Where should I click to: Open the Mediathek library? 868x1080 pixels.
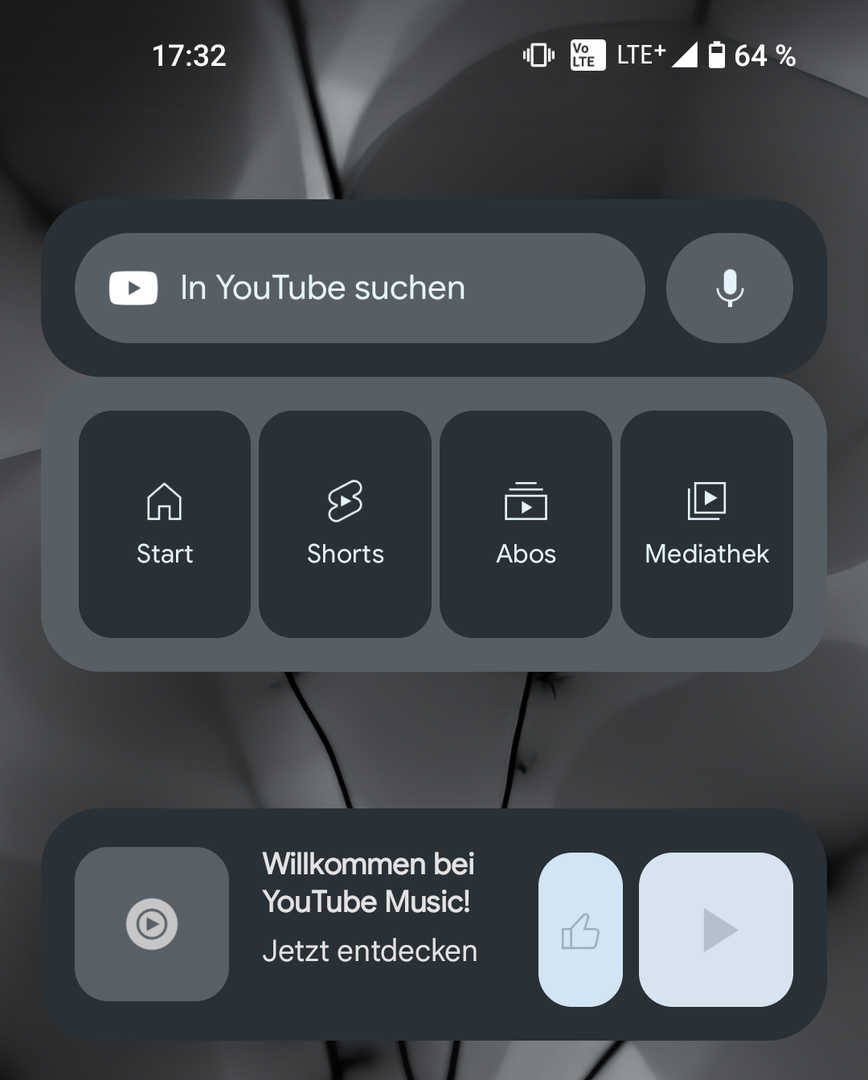pos(707,524)
